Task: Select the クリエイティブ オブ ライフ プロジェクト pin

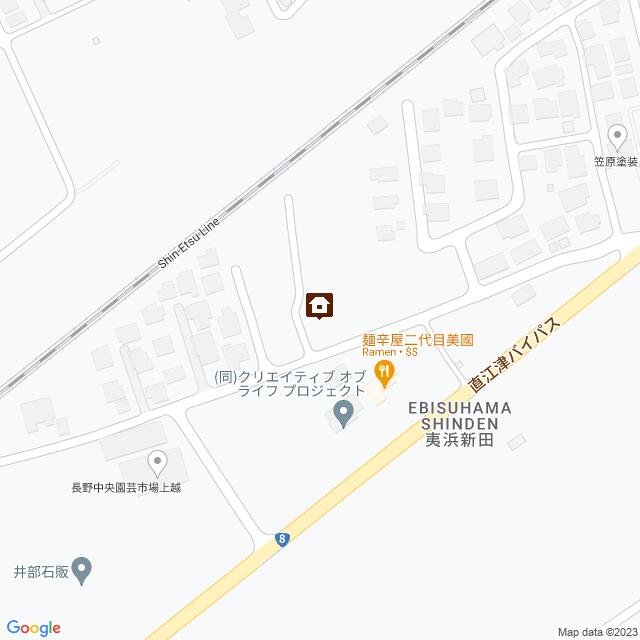Action: click(343, 410)
